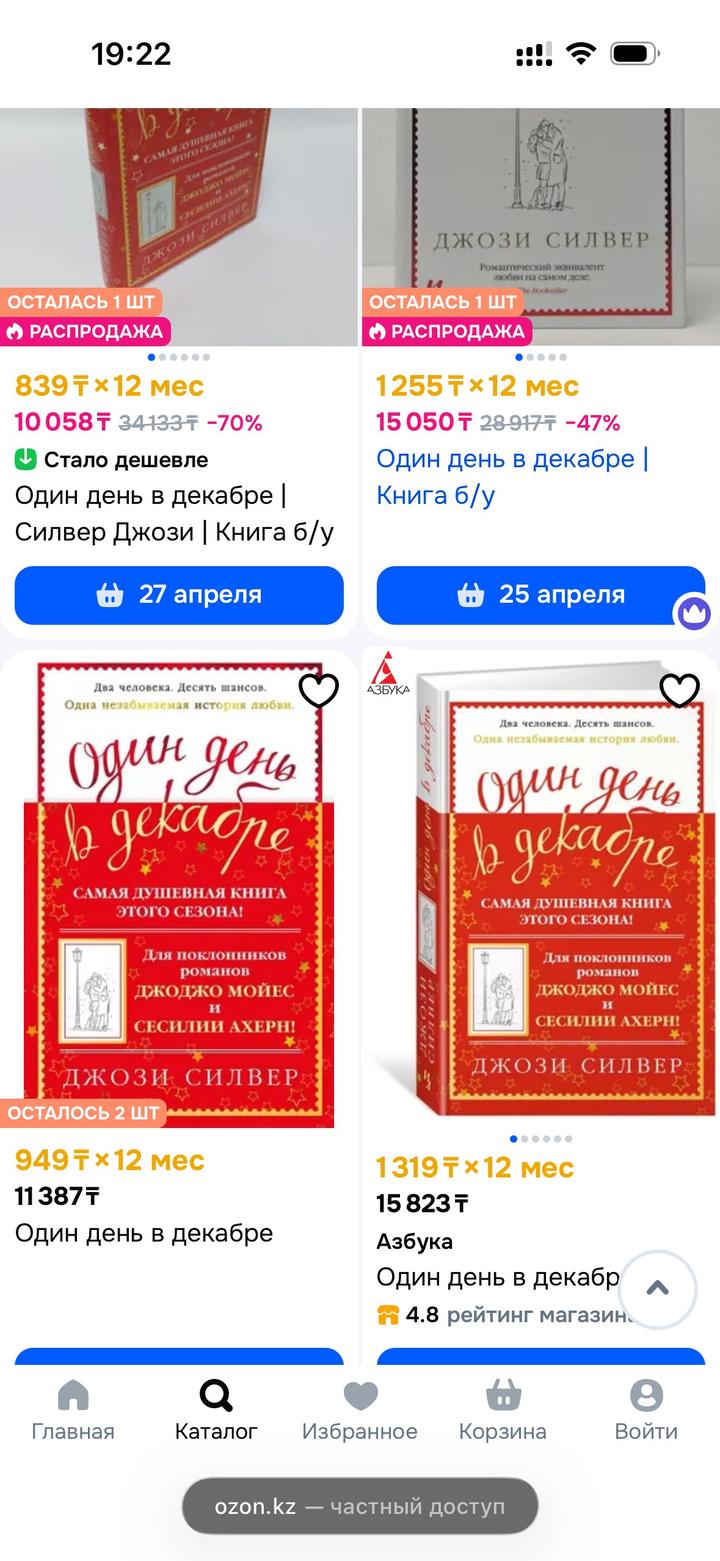Favorite the 11 387 ₸ book with heart icon
Viewport: 720px width, 1561px height.
[x=319, y=690]
